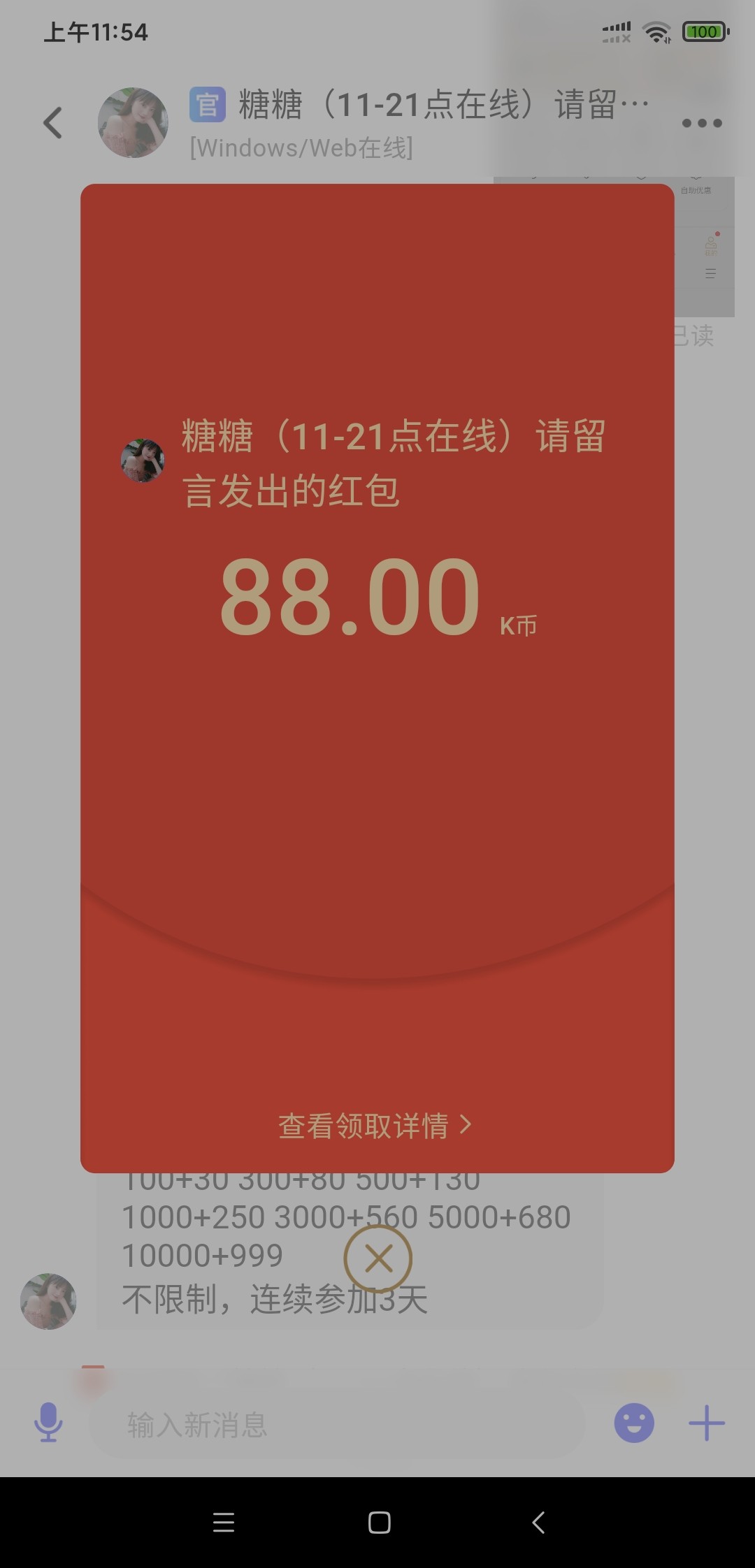Tap the system home button
This screenshot has width=755, height=1568.
tap(379, 1523)
